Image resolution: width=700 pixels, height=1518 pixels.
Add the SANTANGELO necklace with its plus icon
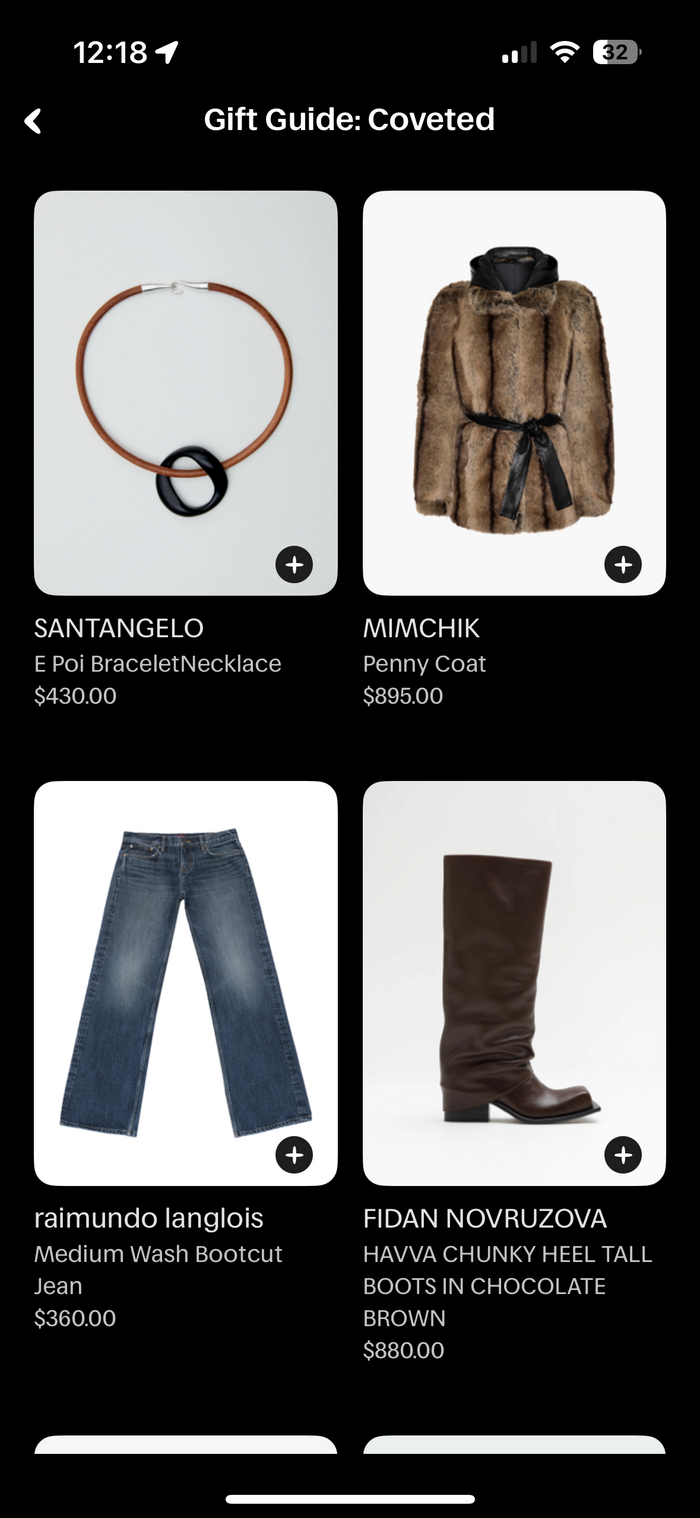coord(294,565)
